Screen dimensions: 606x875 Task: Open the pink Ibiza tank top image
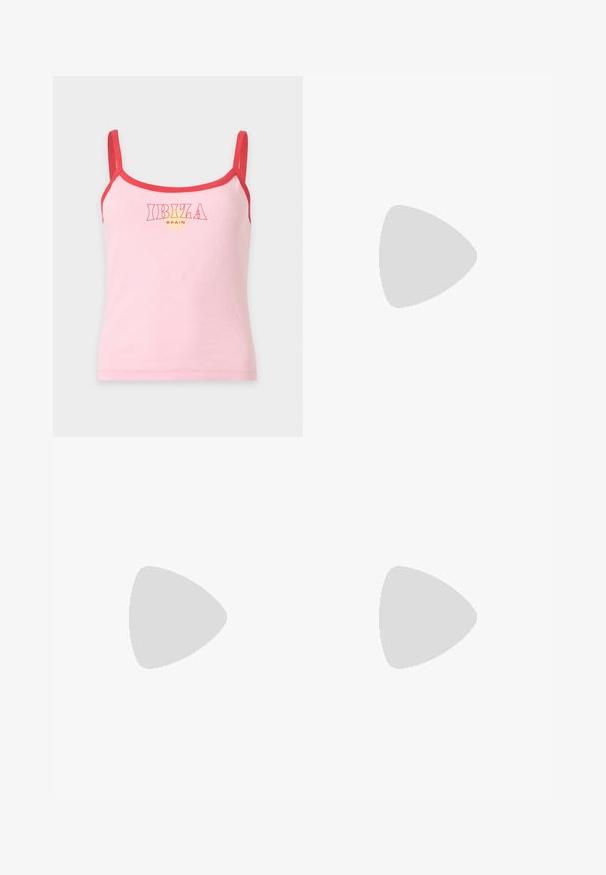177,256
